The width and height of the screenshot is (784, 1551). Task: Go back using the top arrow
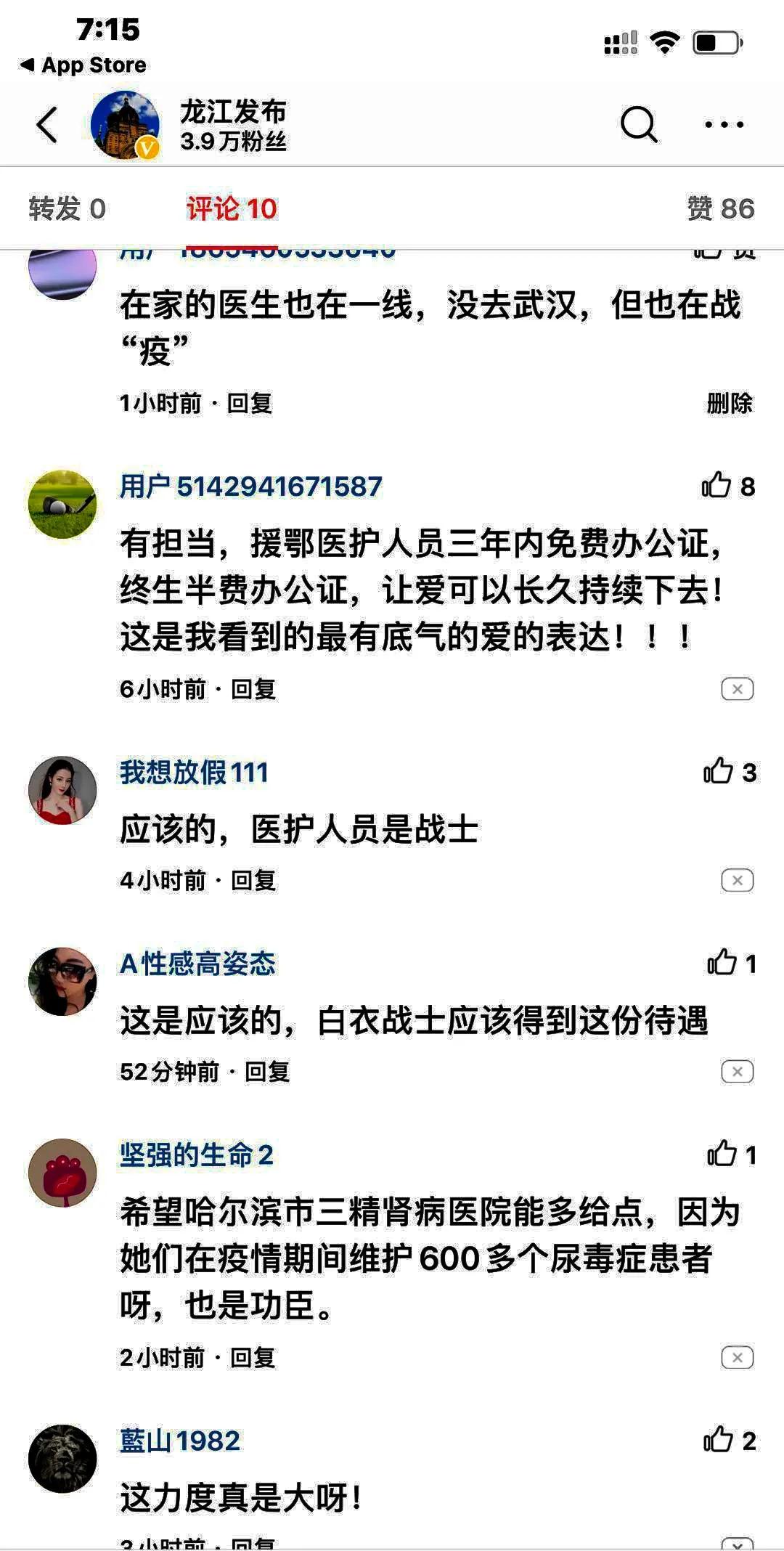(48, 125)
